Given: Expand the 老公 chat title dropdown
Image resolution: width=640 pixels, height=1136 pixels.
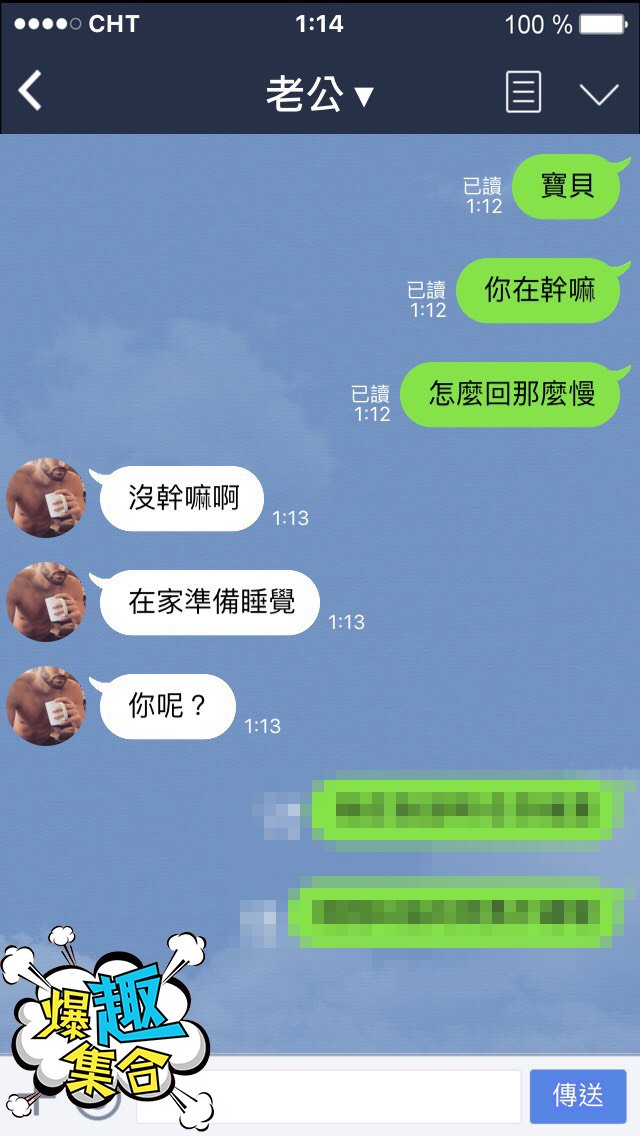Looking at the screenshot, I should tap(319, 94).
